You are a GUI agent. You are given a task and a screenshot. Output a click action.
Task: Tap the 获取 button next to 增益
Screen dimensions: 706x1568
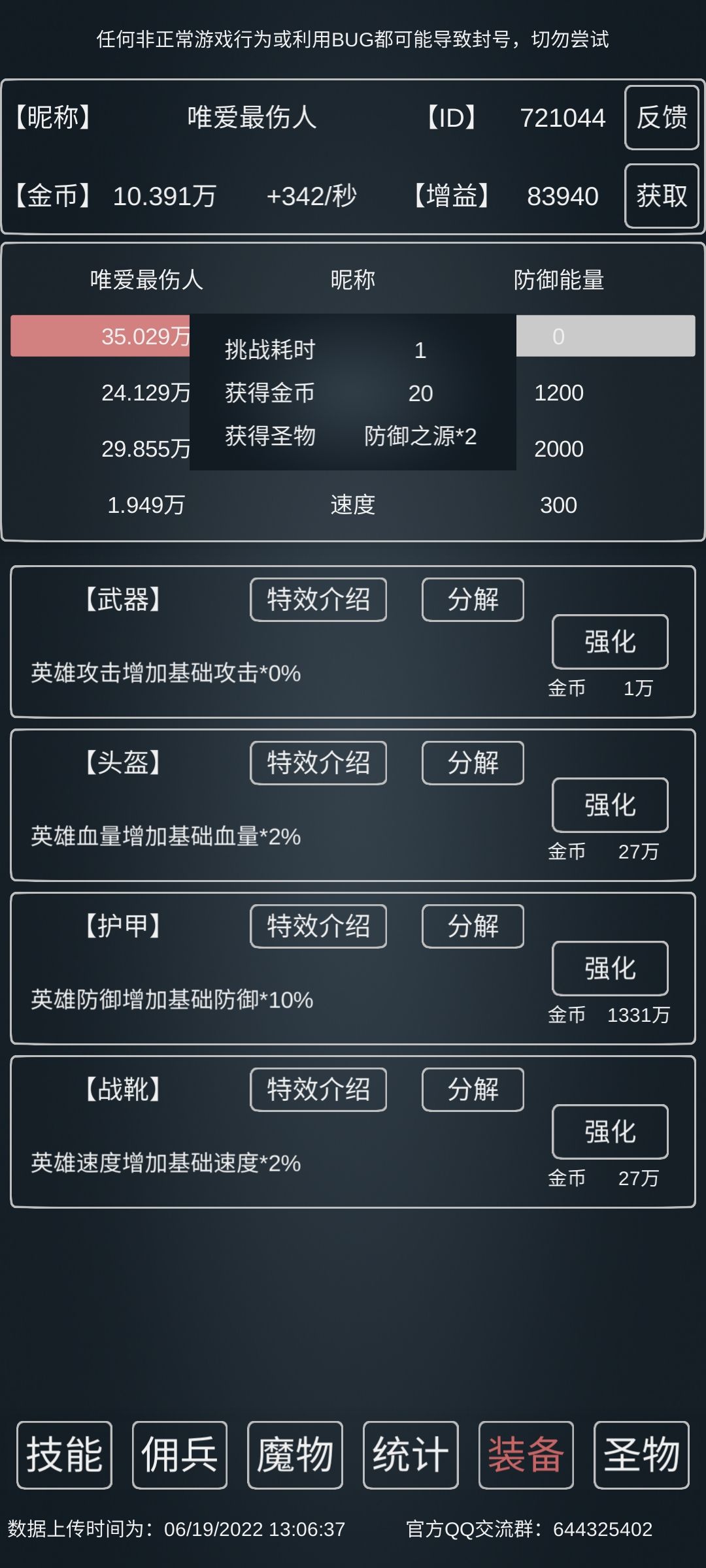(662, 195)
